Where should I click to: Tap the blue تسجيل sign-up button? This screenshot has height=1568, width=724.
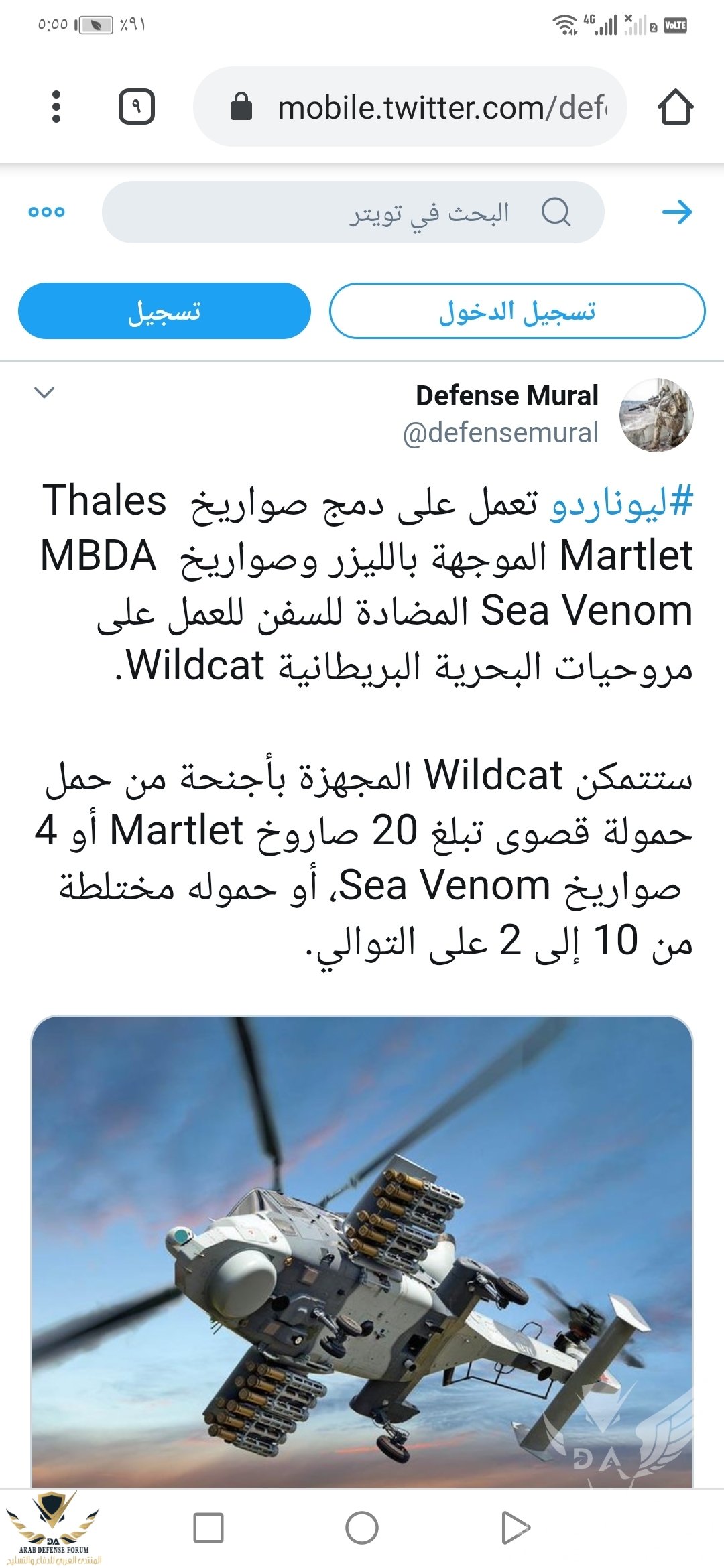(x=165, y=311)
